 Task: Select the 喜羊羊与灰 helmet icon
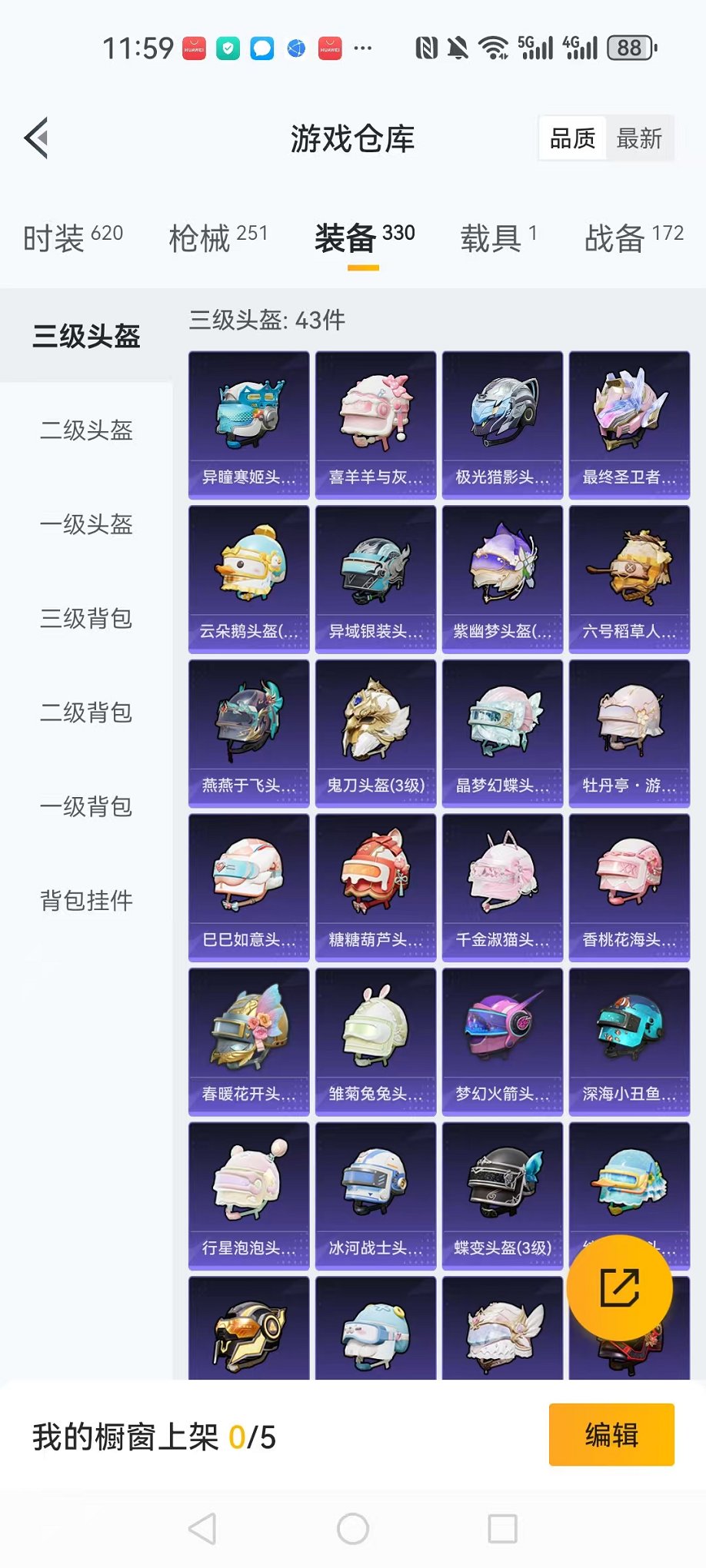click(x=375, y=415)
